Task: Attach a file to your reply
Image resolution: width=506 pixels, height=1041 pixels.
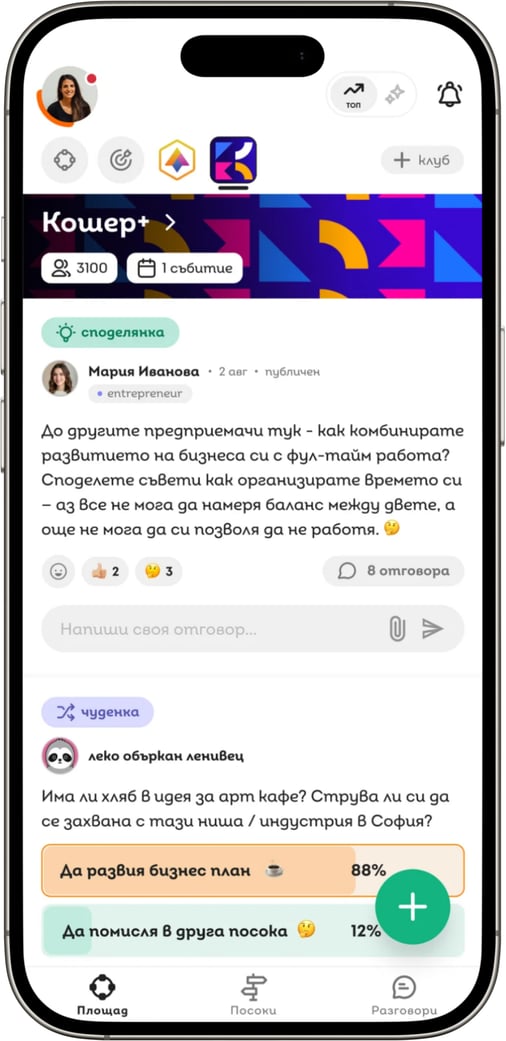Action: 396,629
